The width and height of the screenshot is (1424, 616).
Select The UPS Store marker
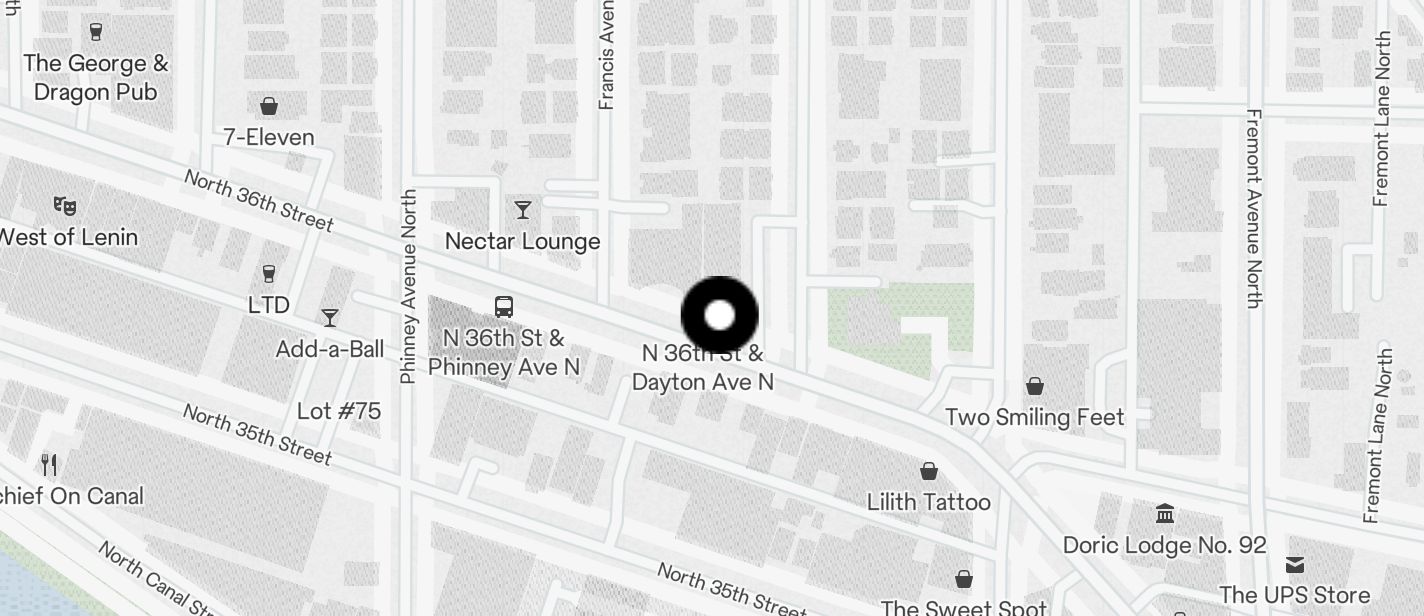(1295, 565)
